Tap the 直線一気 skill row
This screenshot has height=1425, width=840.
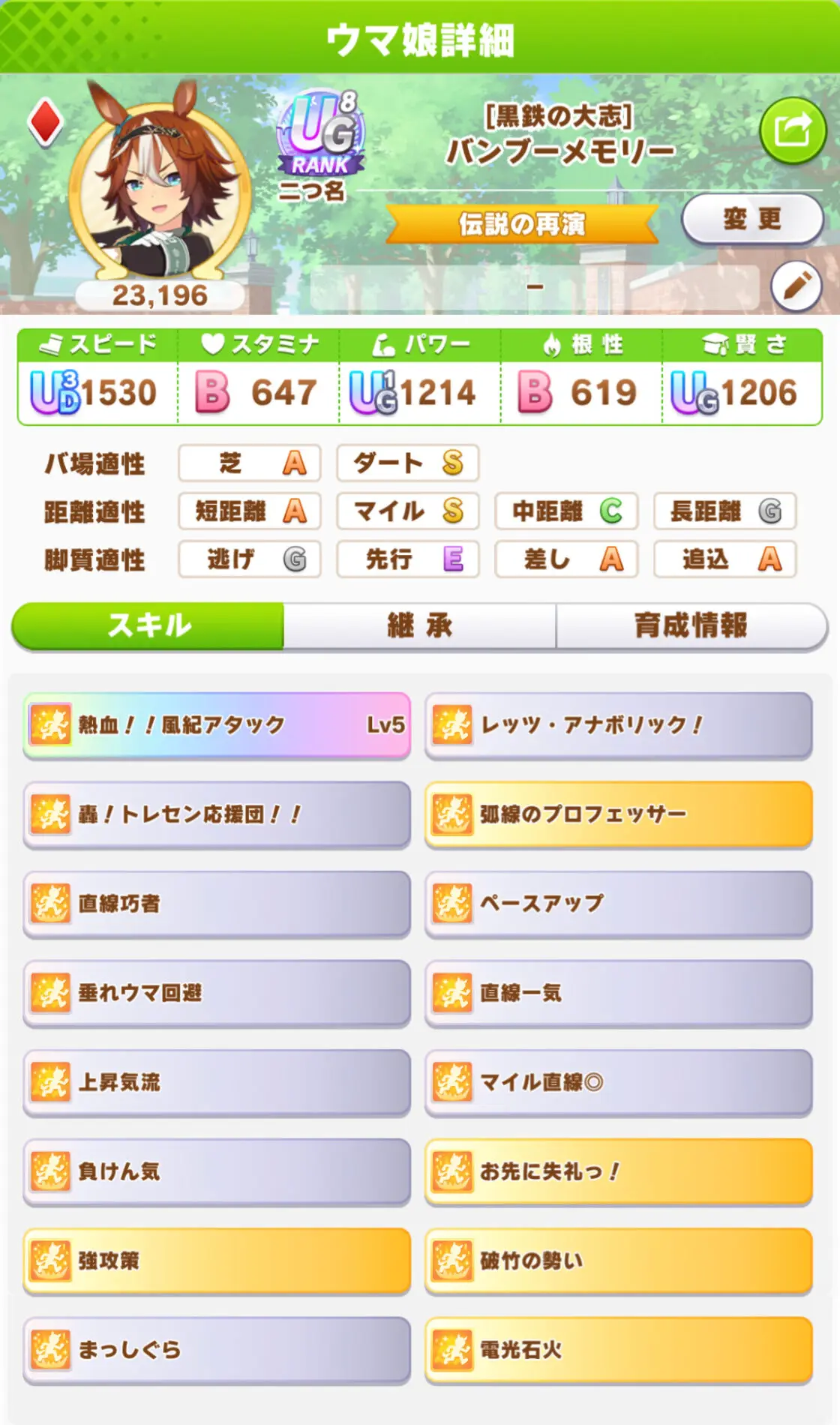[x=619, y=993]
